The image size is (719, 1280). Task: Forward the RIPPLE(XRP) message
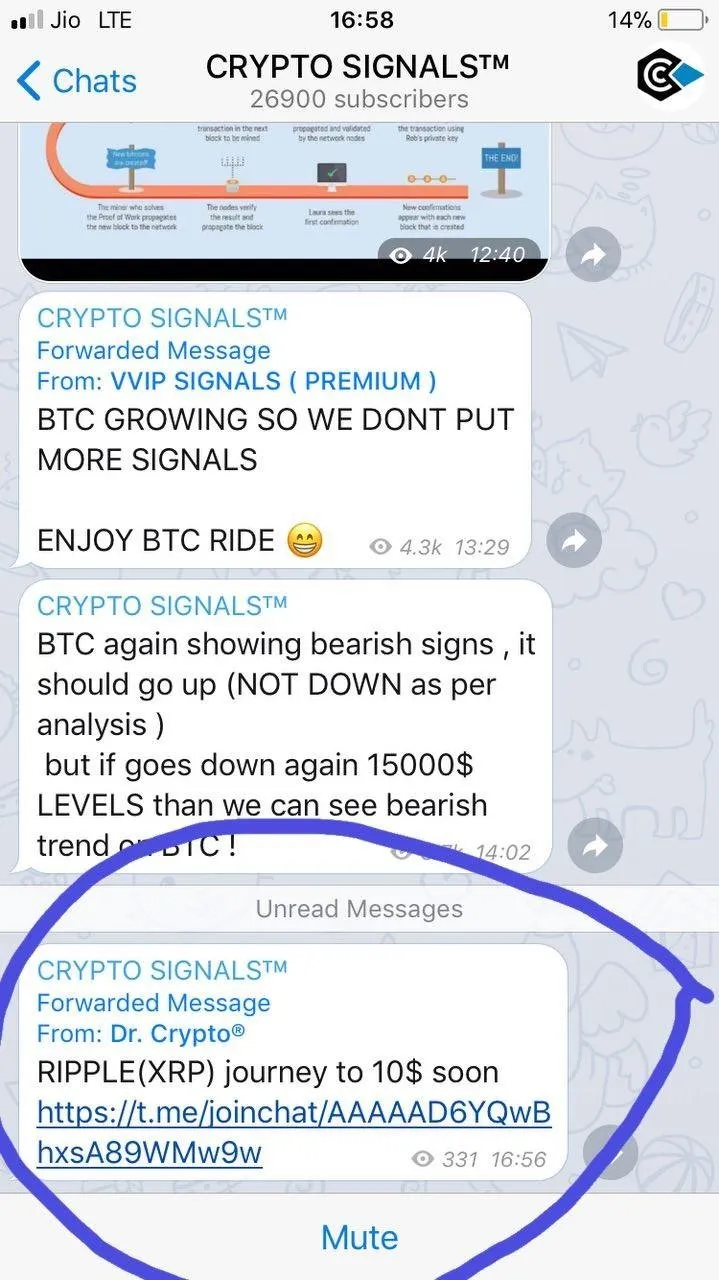[x=611, y=1152]
